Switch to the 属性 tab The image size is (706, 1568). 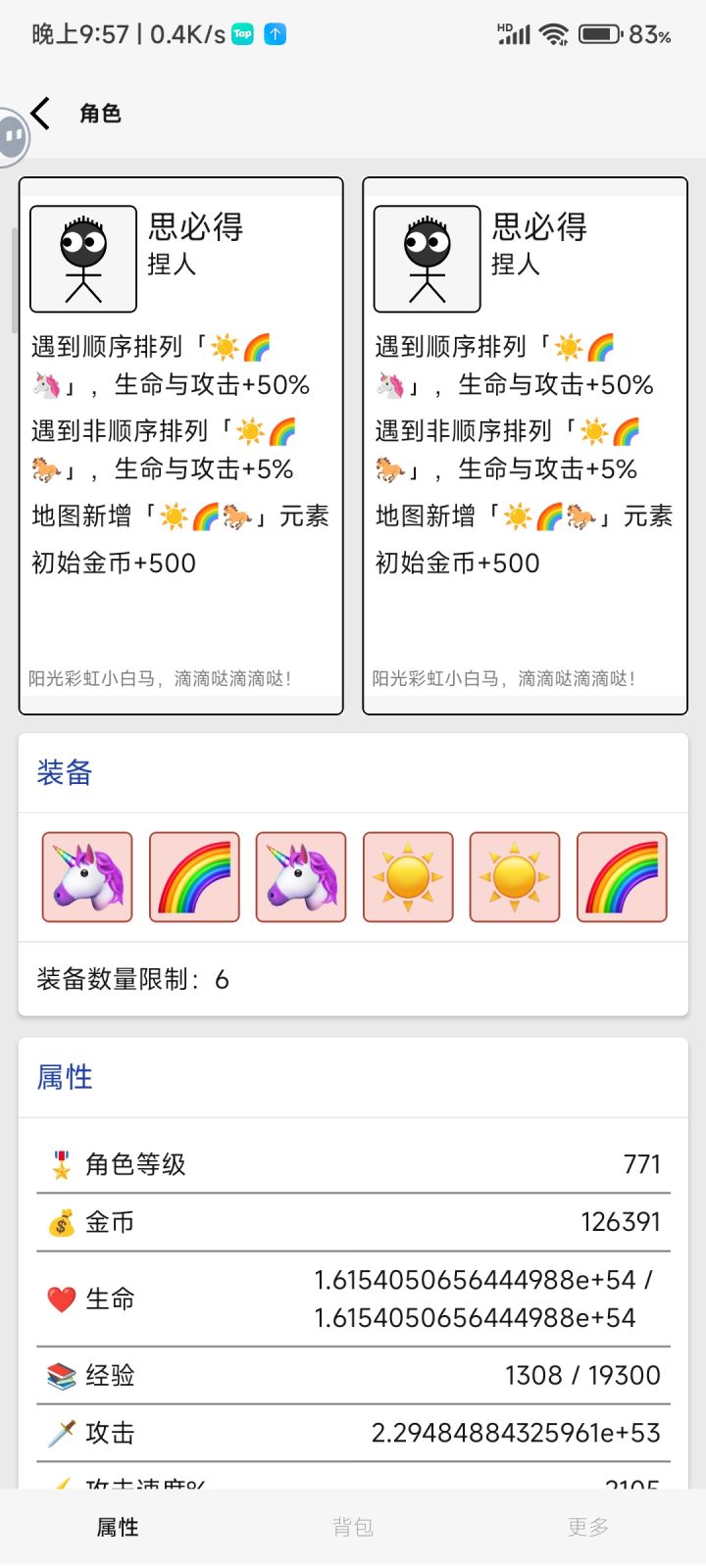[x=118, y=1527]
